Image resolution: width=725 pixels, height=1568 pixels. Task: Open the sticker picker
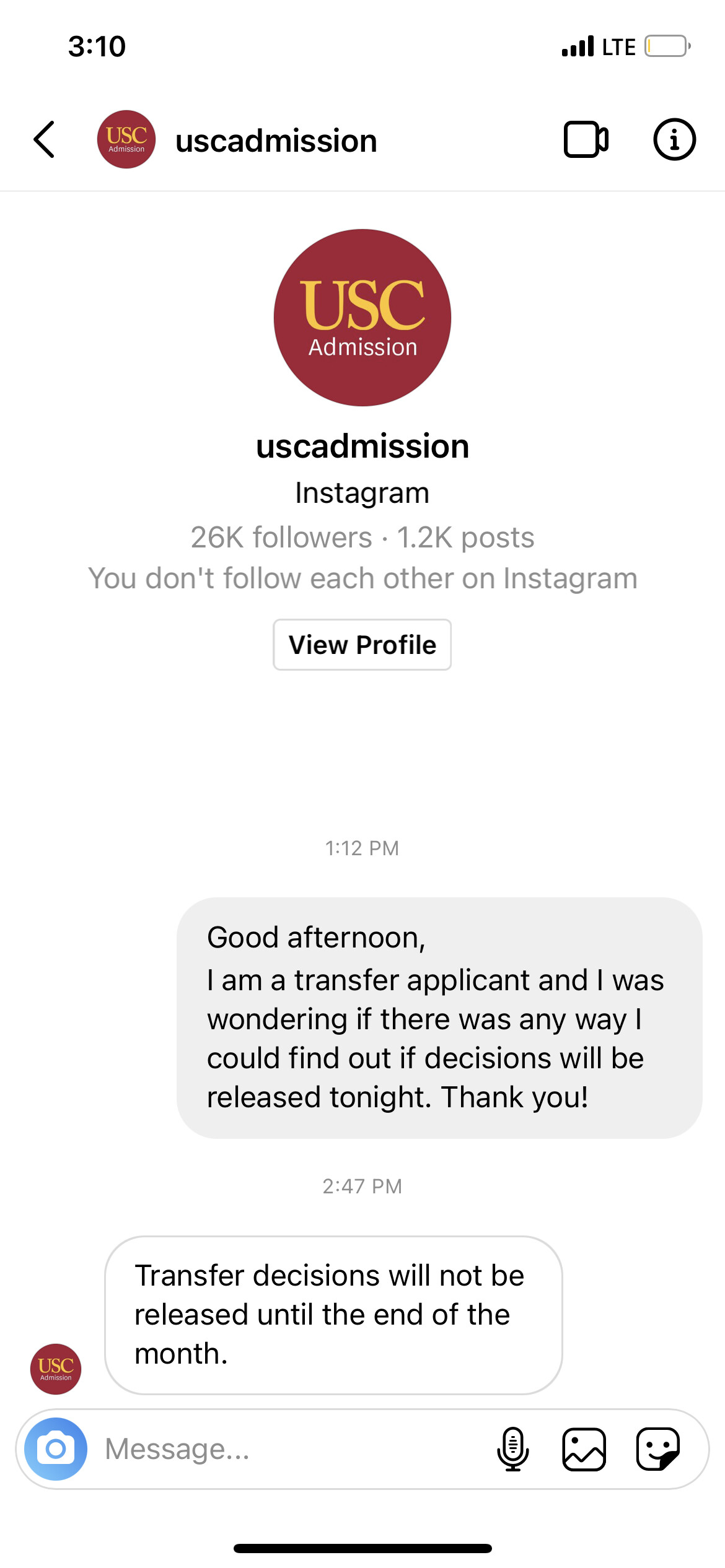tap(658, 1449)
